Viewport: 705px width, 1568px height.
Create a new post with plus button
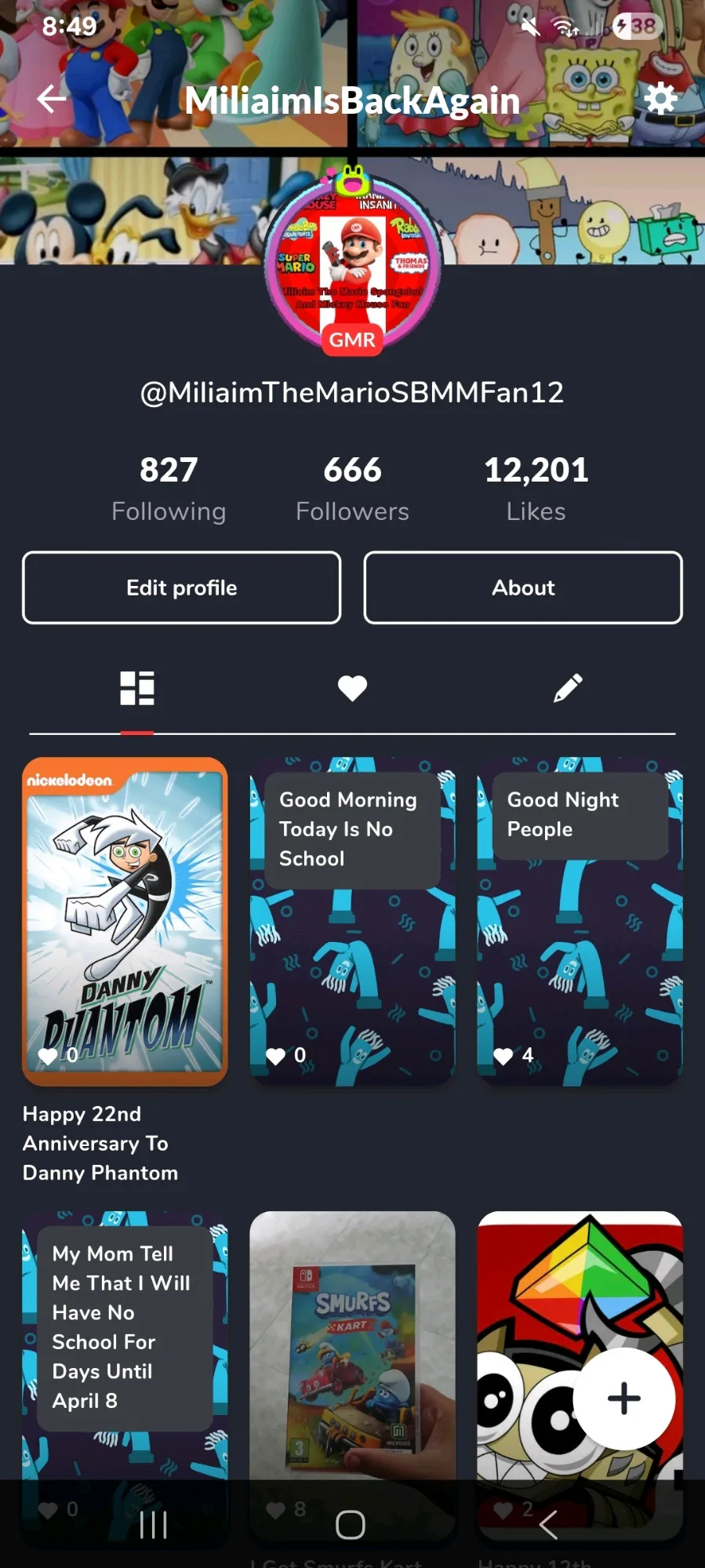coord(623,1398)
